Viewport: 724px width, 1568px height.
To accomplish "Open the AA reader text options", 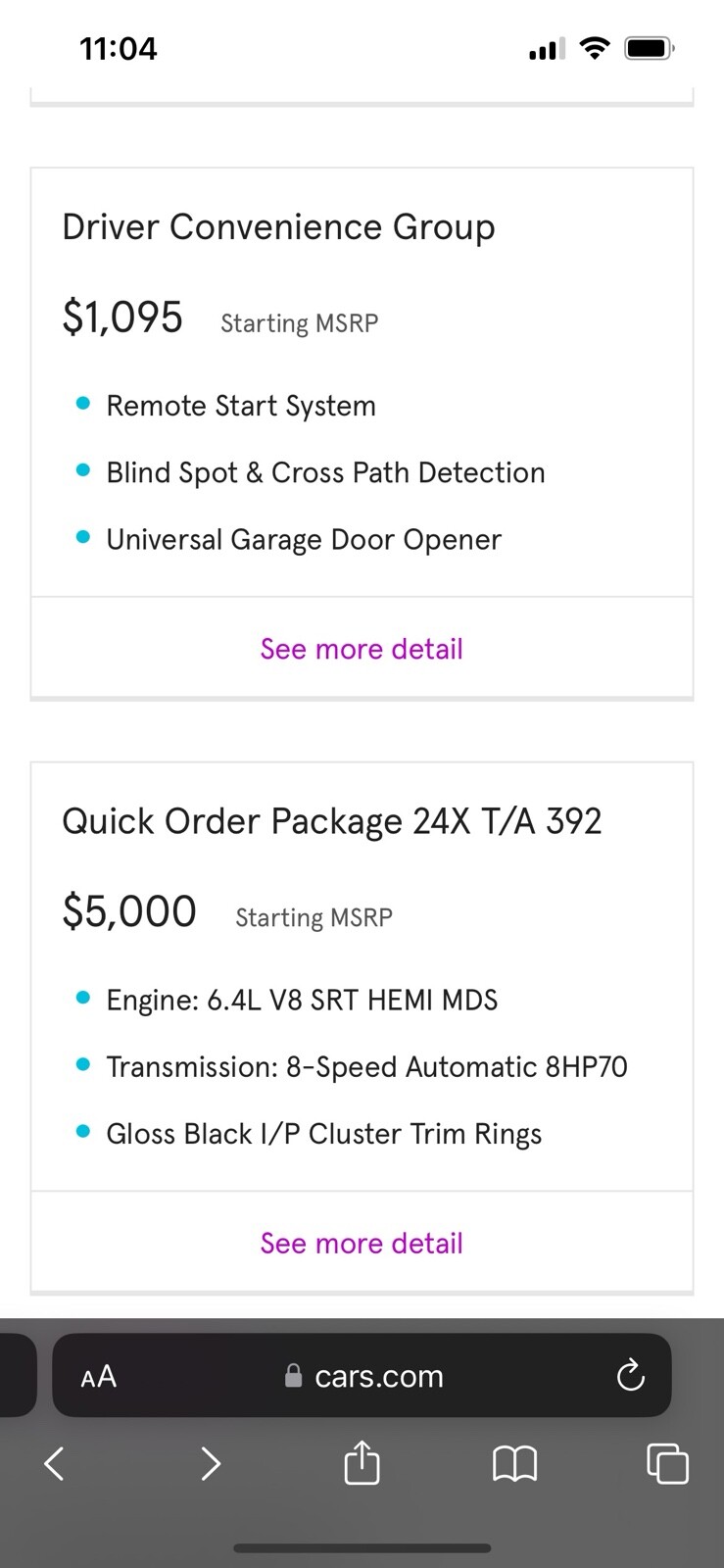I will tap(98, 1376).
